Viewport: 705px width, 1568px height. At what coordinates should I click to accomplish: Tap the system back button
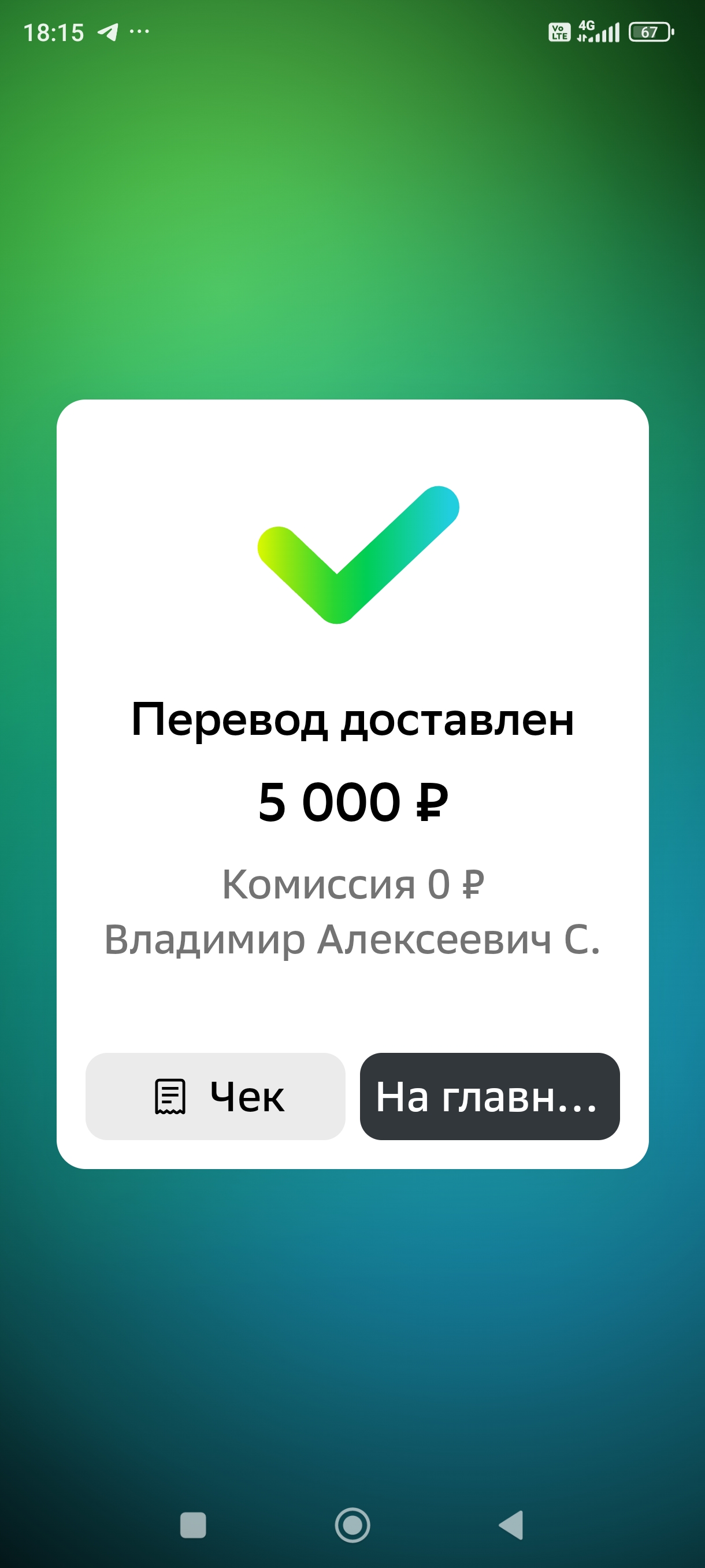pyautogui.click(x=511, y=1525)
